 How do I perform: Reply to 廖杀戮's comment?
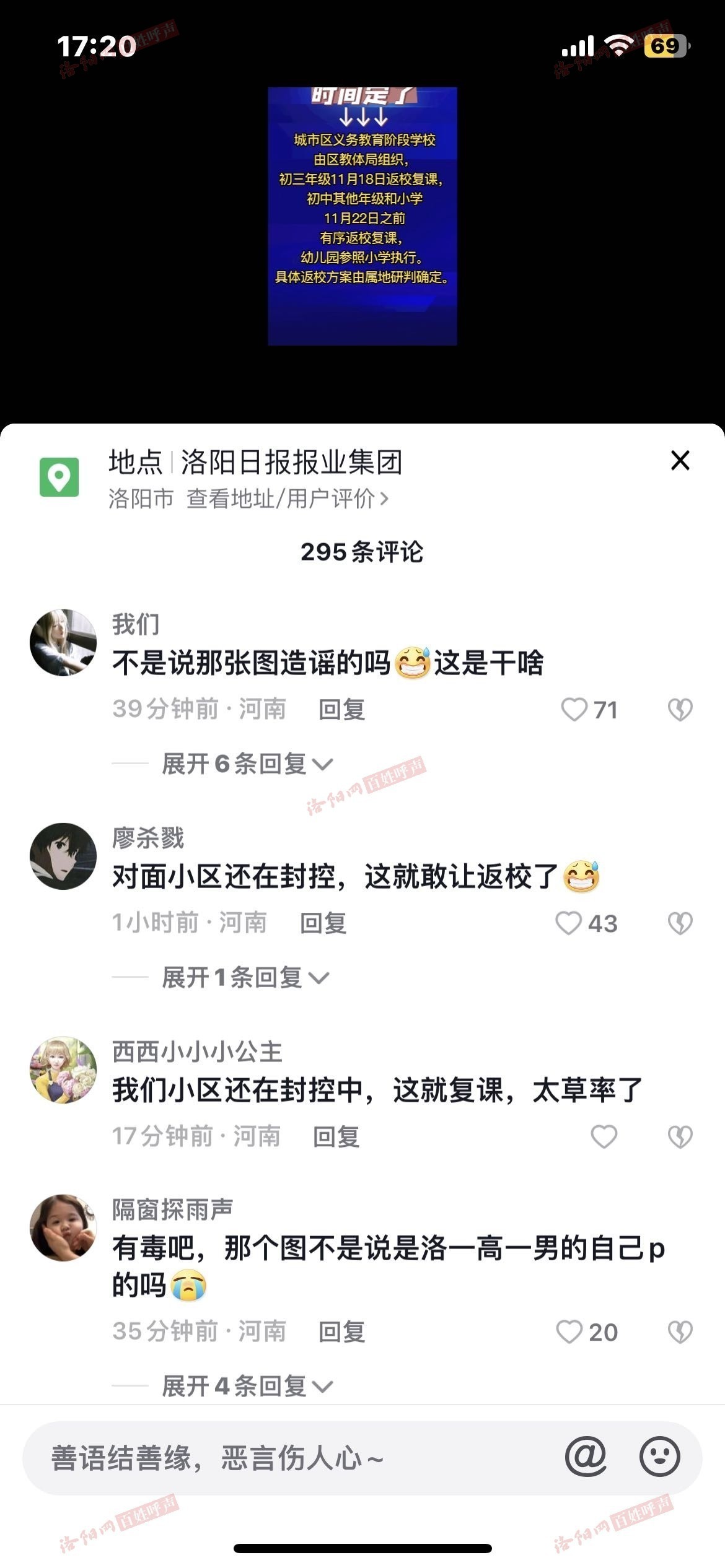323,923
